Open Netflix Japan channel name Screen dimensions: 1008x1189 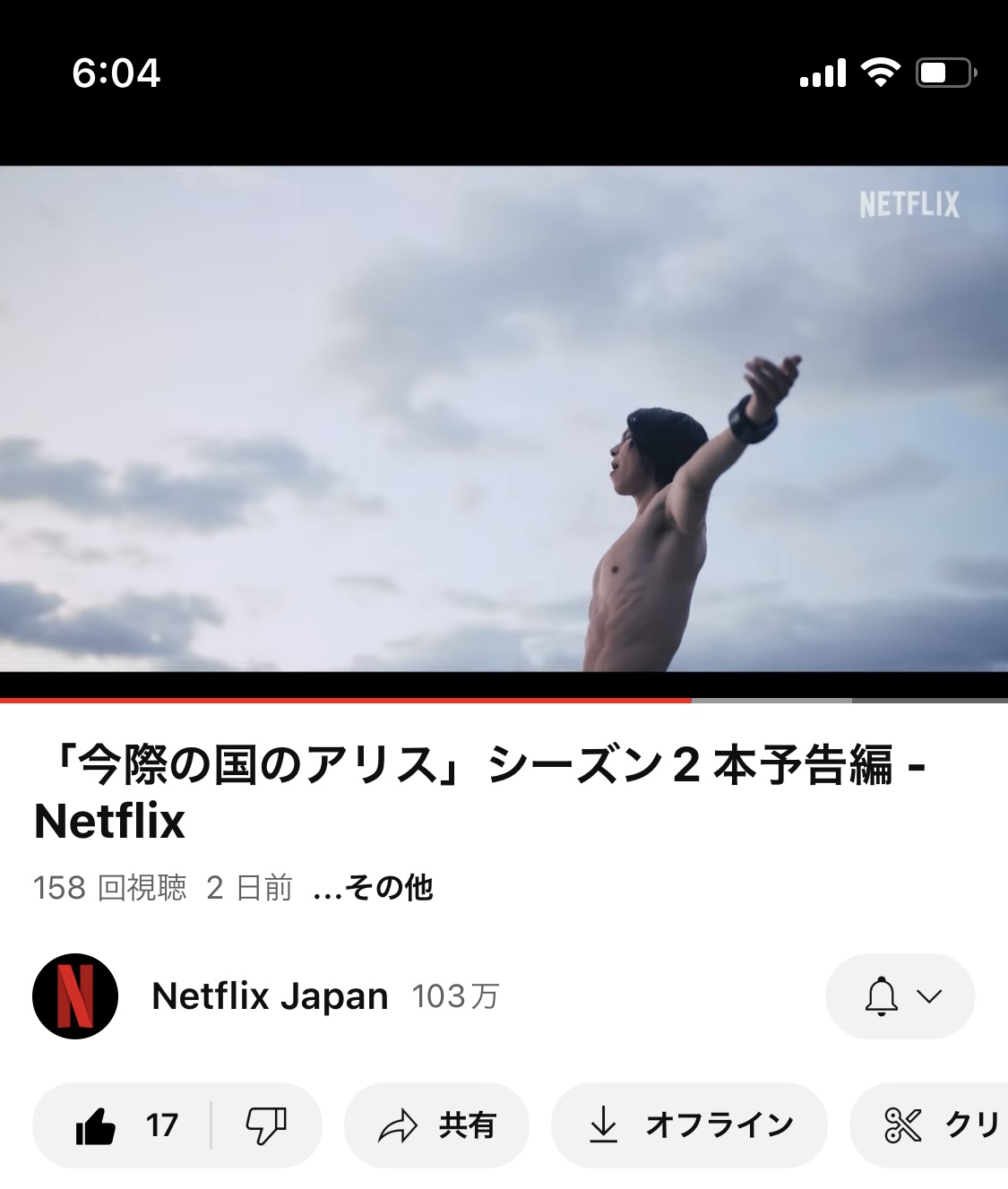[x=270, y=996]
